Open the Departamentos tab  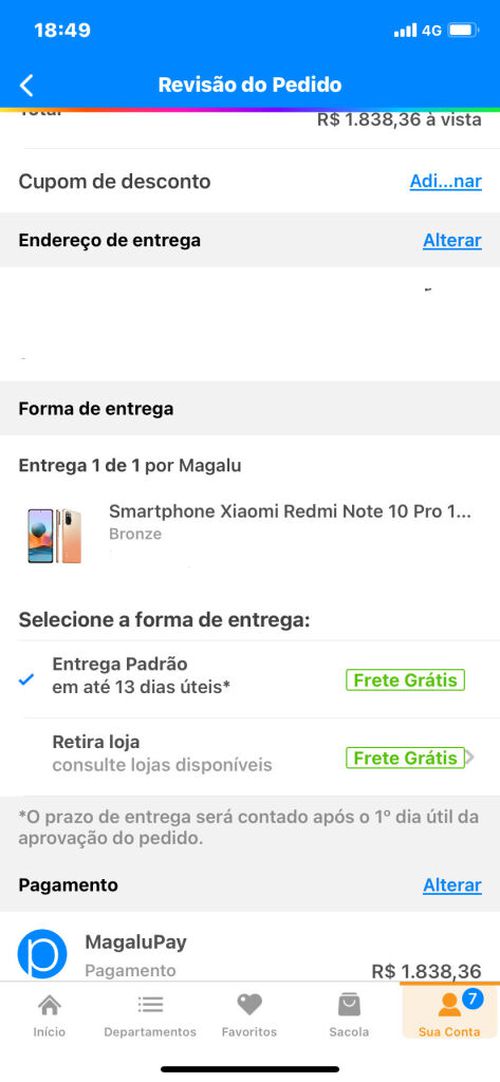tap(150, 1015)
